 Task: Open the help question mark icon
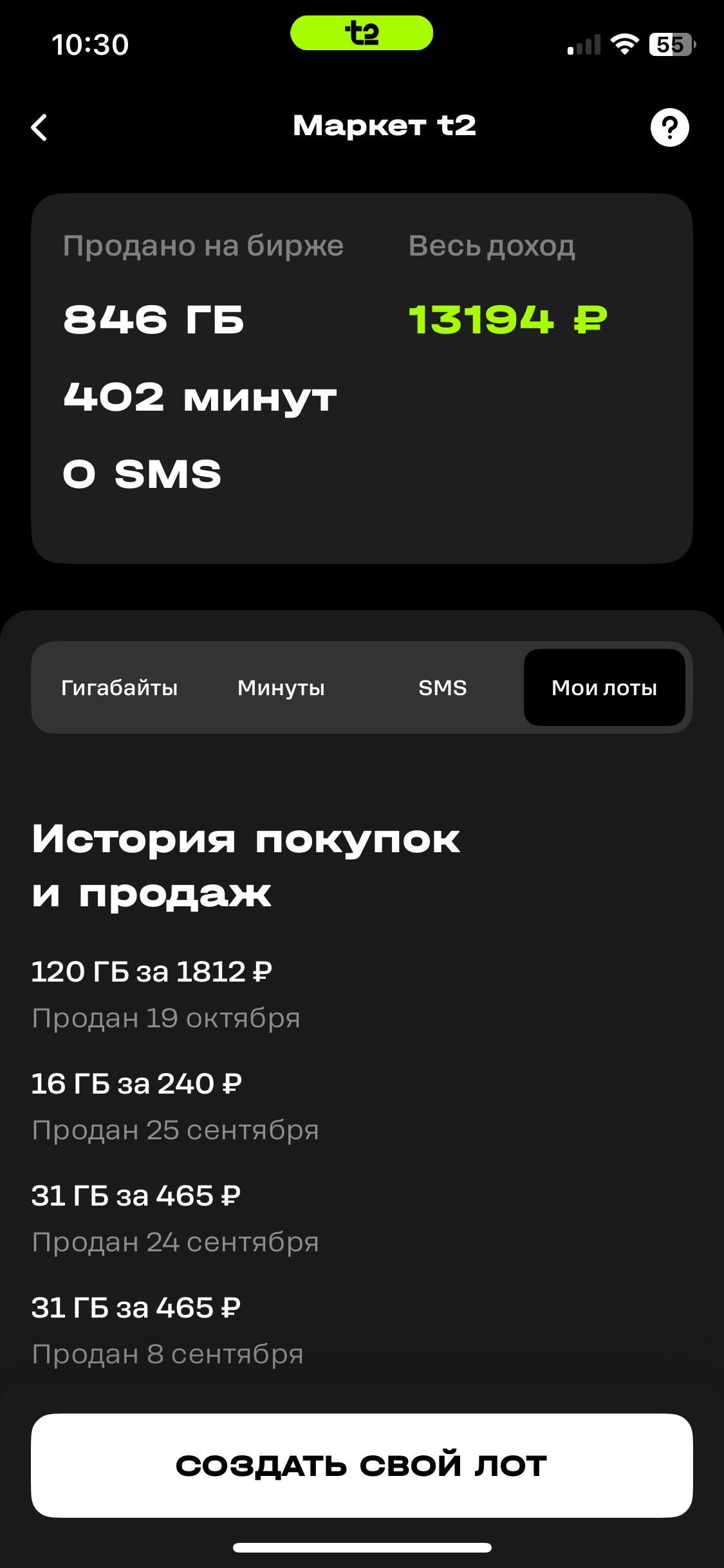click(669, 127)
